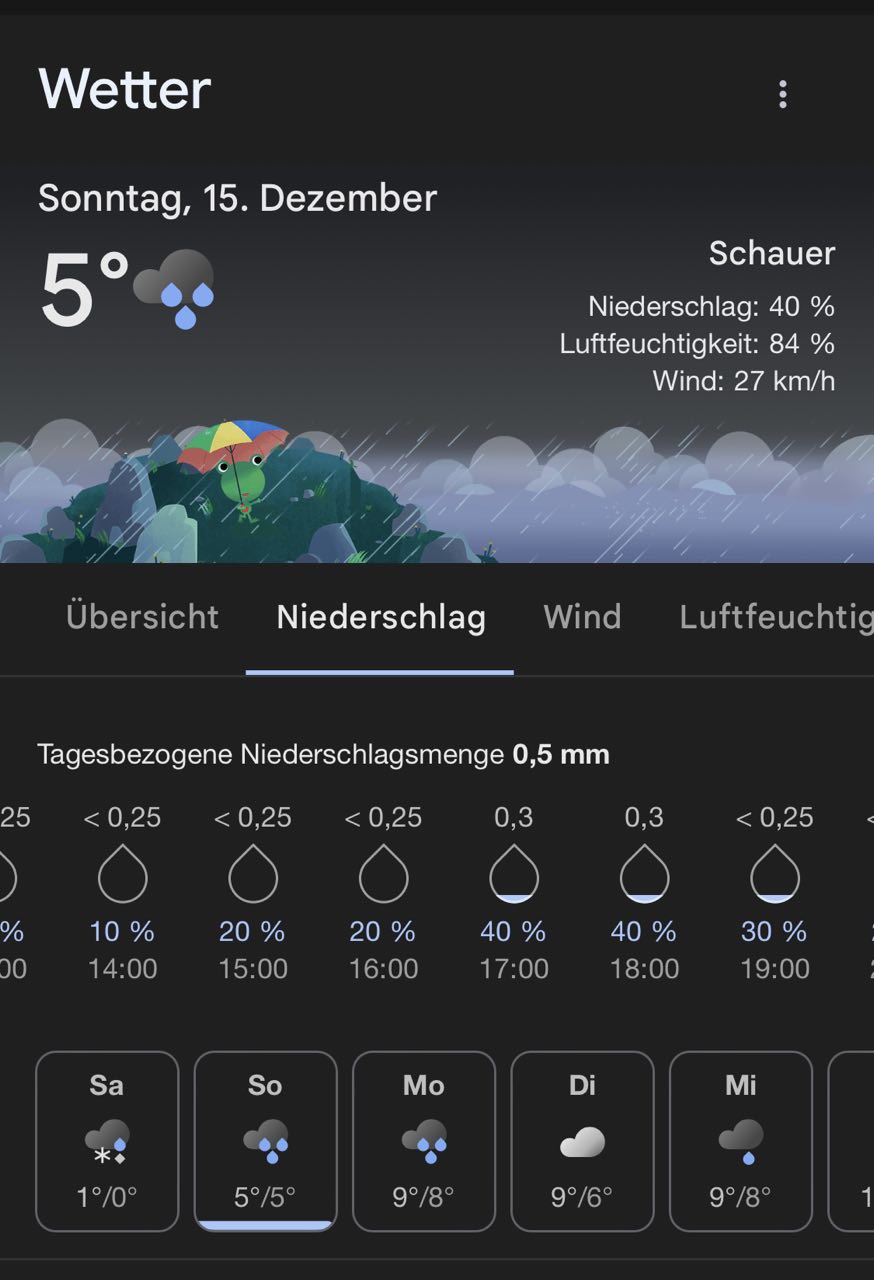The width and height of the screenshot is (874, 1280).
Task: Open Tuesday's forecast card (Di)
Action: [x=582, y=1141]
